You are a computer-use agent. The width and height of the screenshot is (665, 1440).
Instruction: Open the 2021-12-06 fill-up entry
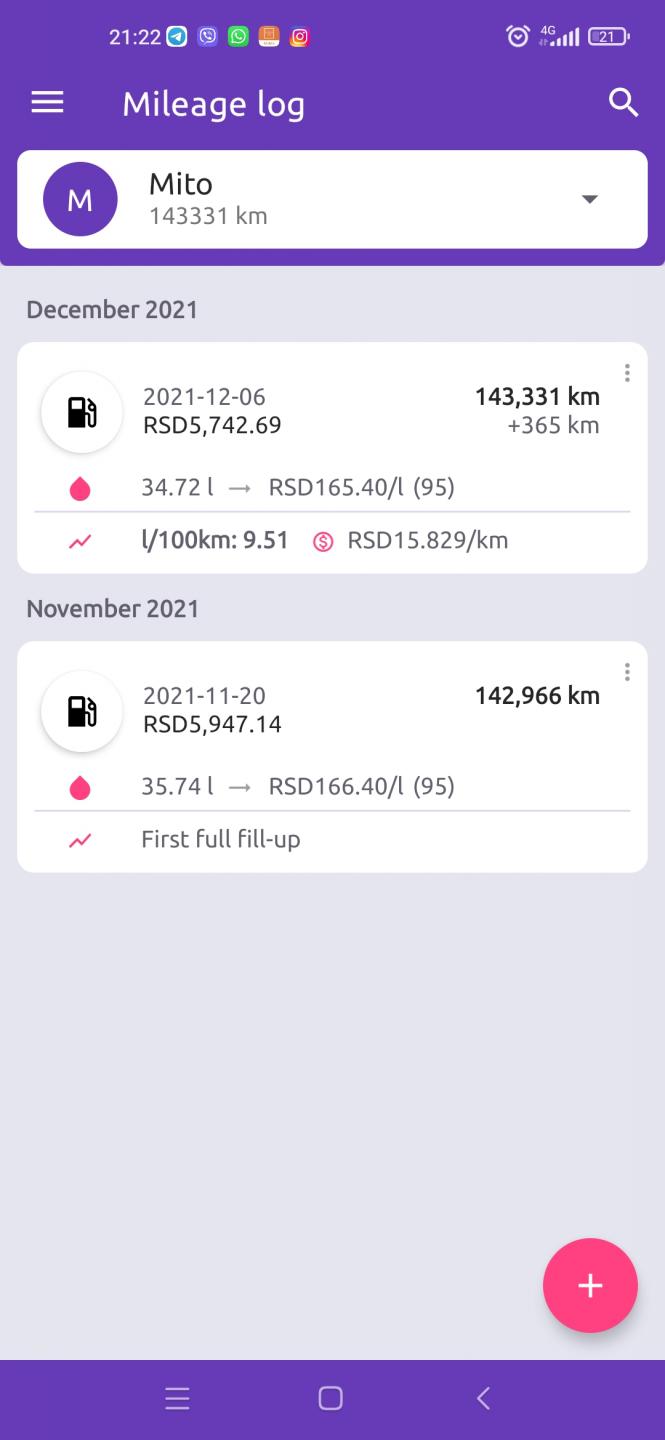pos(332,458)
